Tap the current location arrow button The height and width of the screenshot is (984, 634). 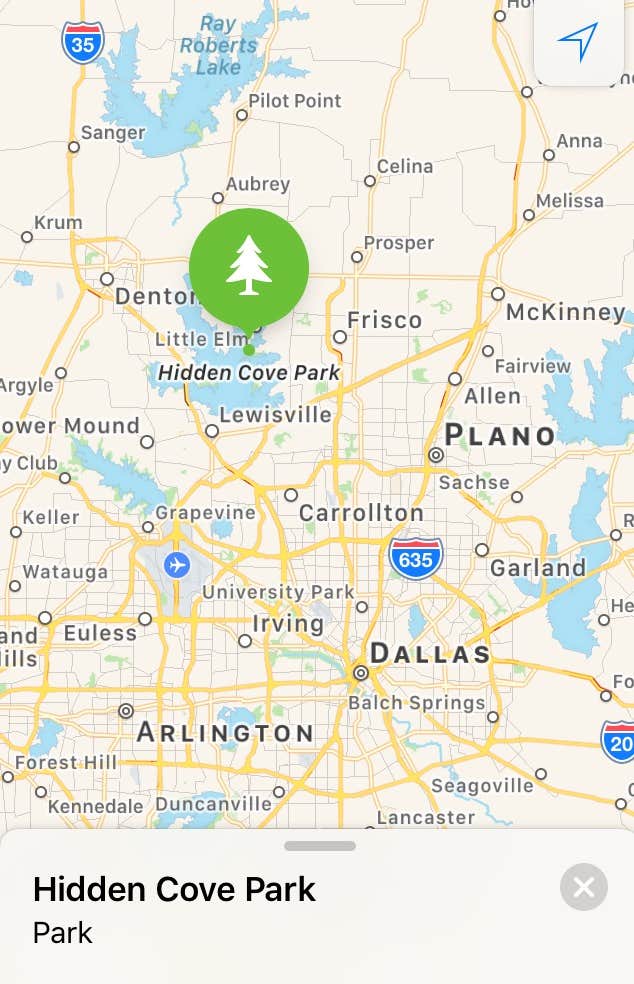tap(578, 42)
